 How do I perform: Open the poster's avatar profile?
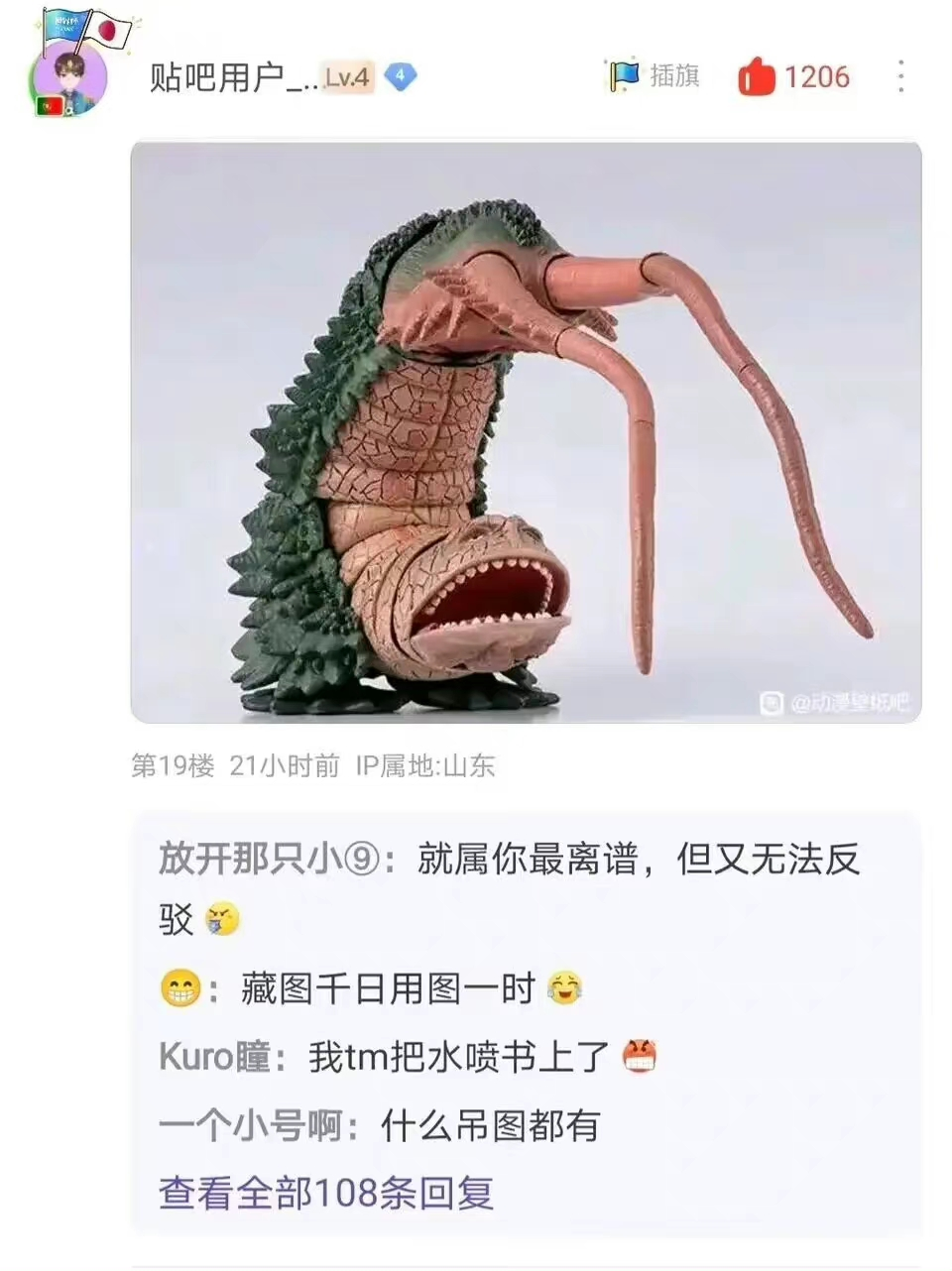click(69, 76)
